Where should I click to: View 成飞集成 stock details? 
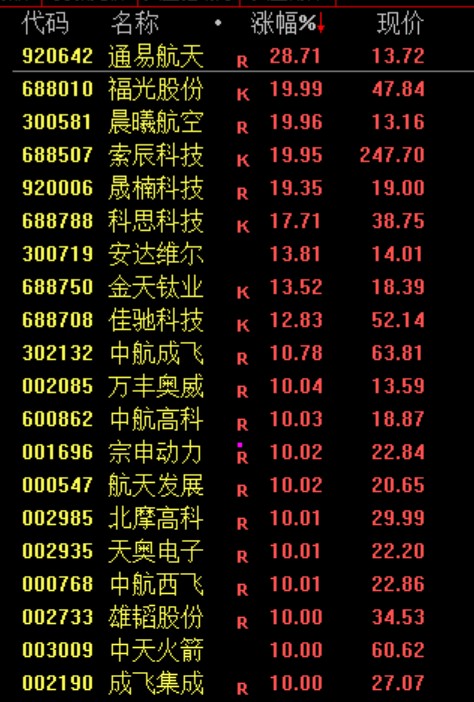237,683
